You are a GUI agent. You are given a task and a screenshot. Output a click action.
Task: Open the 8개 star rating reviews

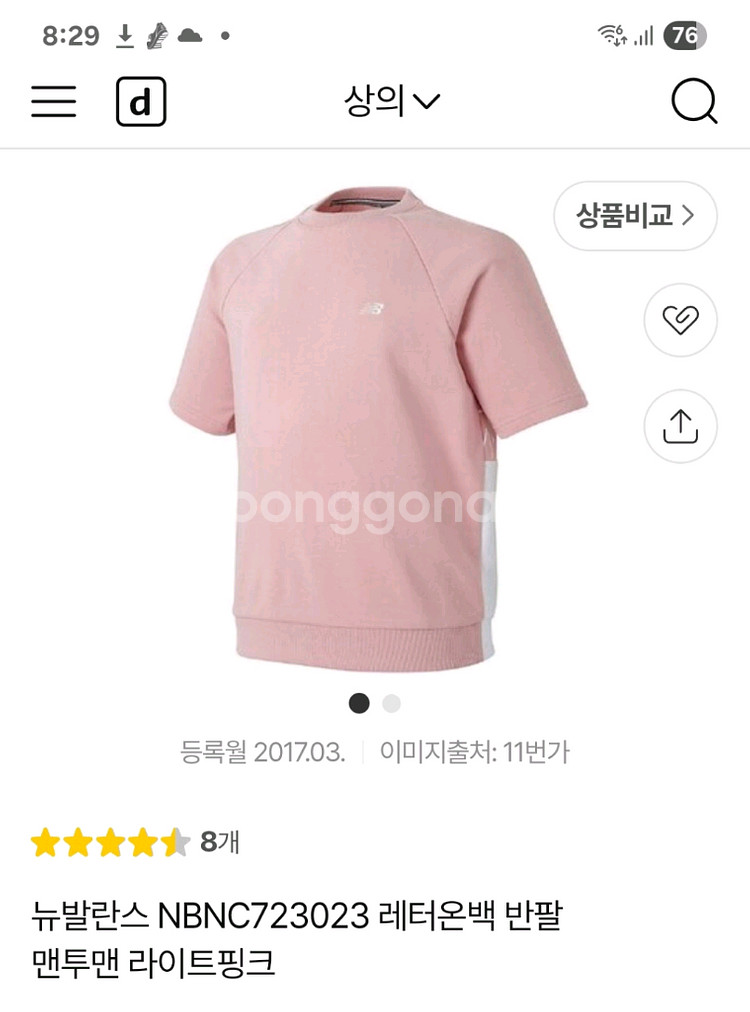135,843
